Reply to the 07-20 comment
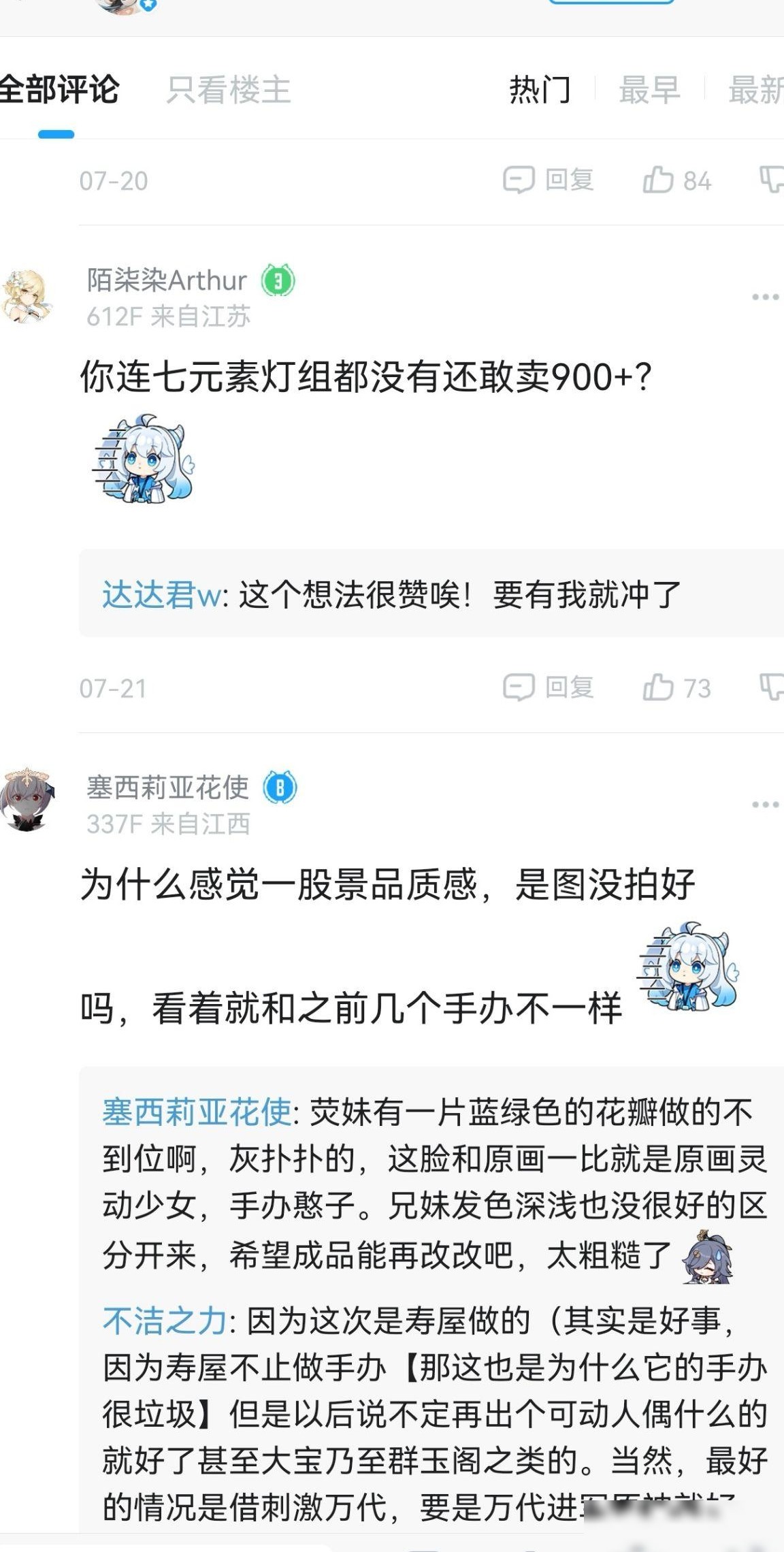784x1552 pixels. coord(549,180)
